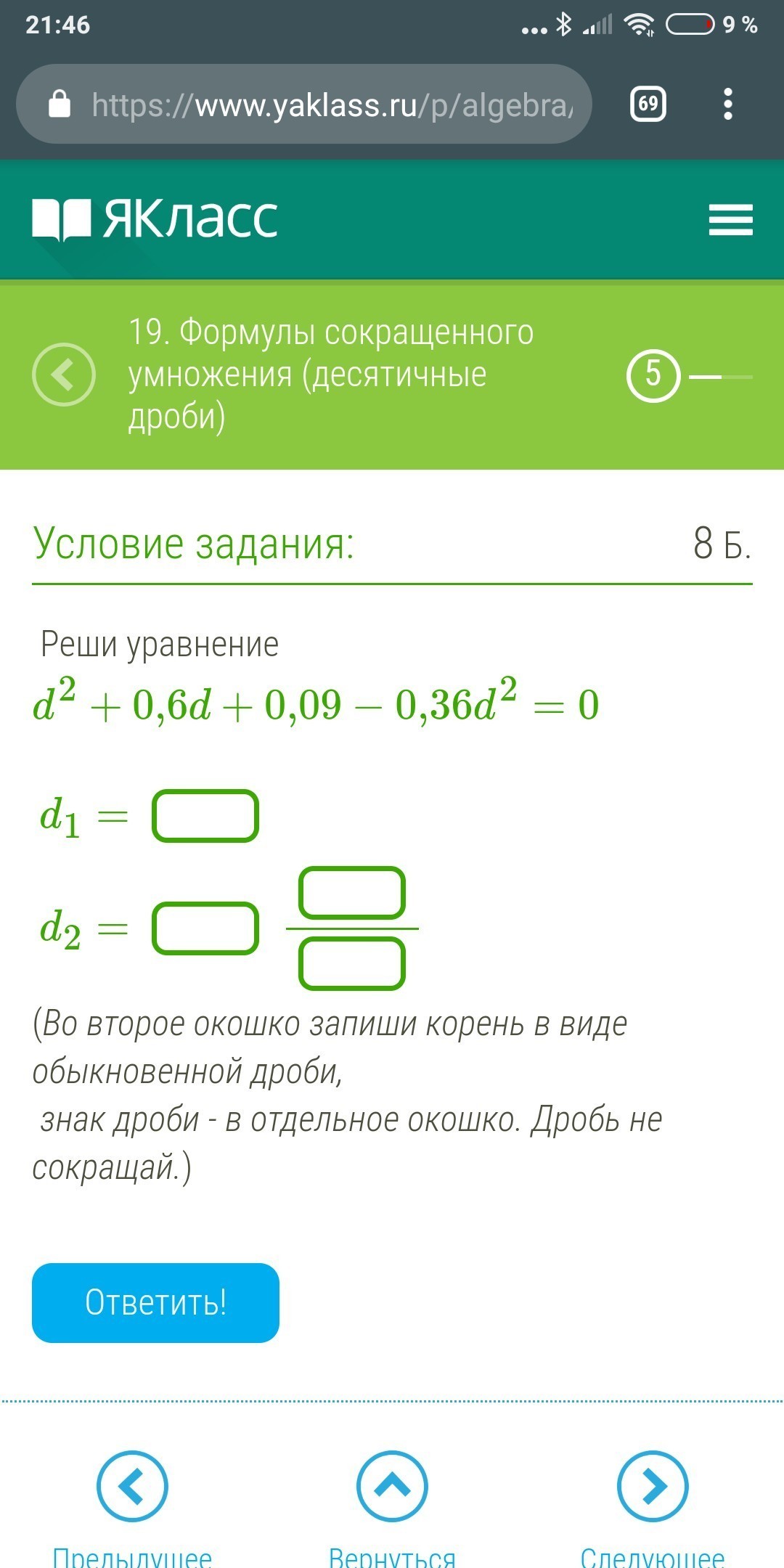Go to the Предыдущее task
784x1568 pixels.
pyautogui.click(x=132, y=1487)
